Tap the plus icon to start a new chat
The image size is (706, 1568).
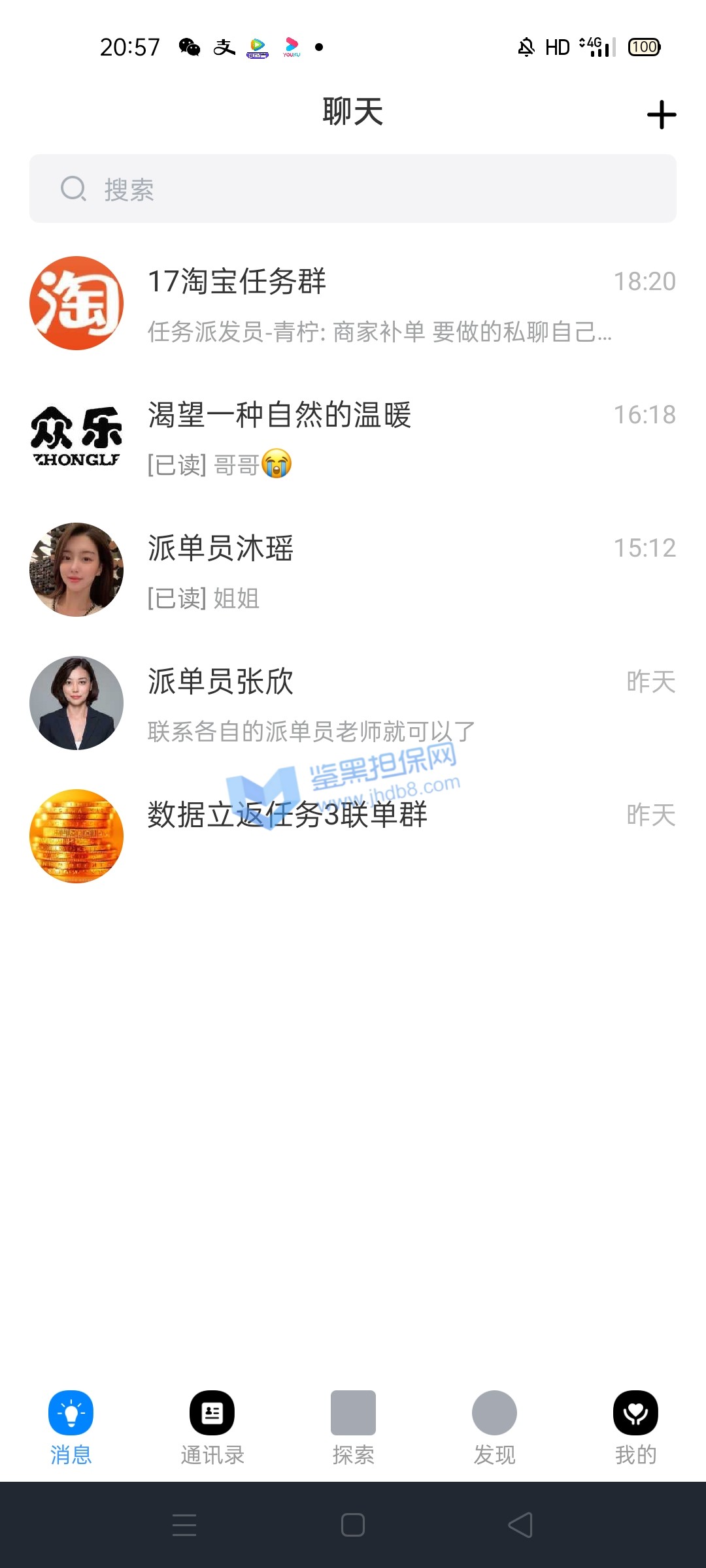click(661, 115)
